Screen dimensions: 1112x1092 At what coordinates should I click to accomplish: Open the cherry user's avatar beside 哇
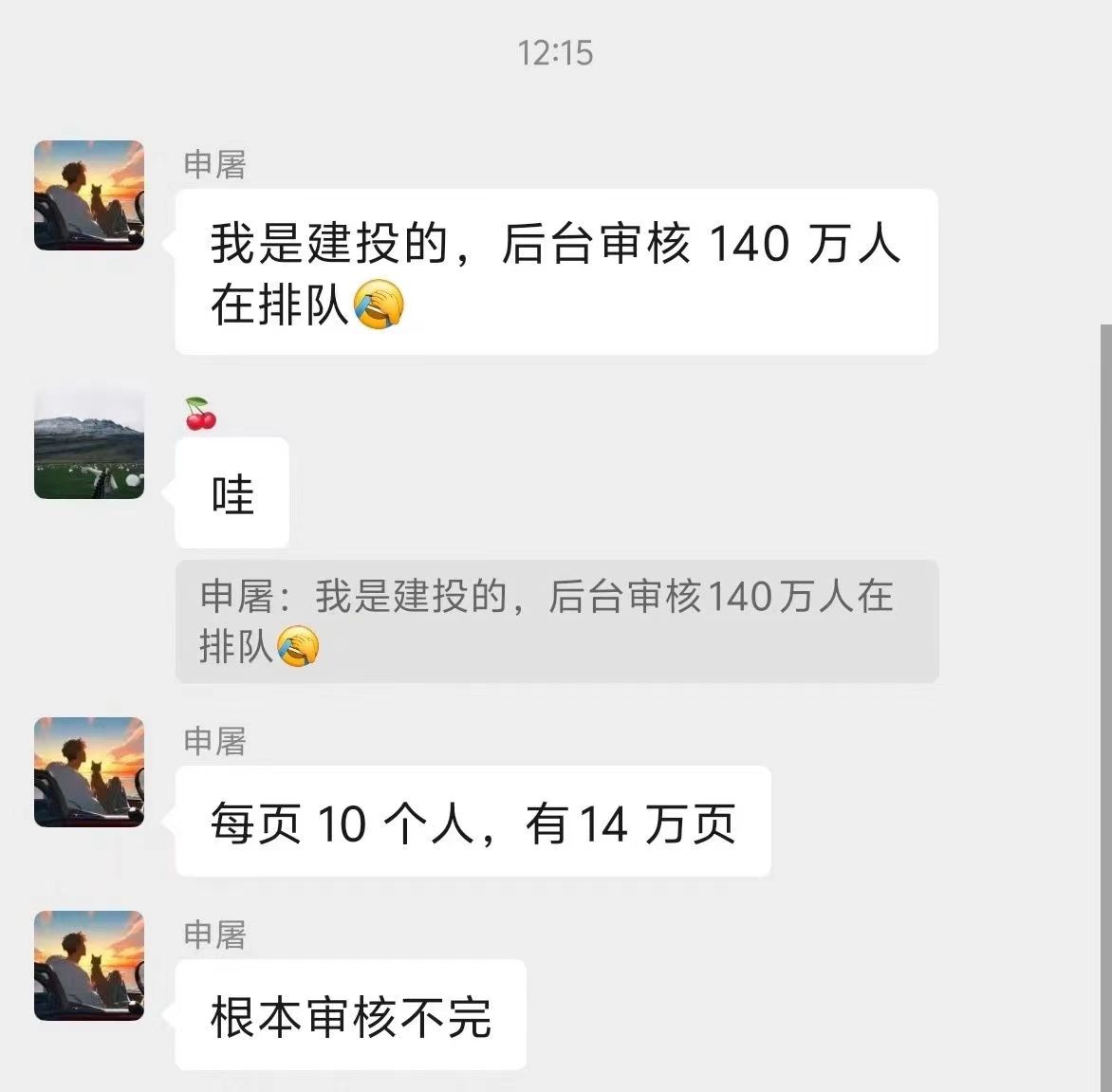[89, 444]
